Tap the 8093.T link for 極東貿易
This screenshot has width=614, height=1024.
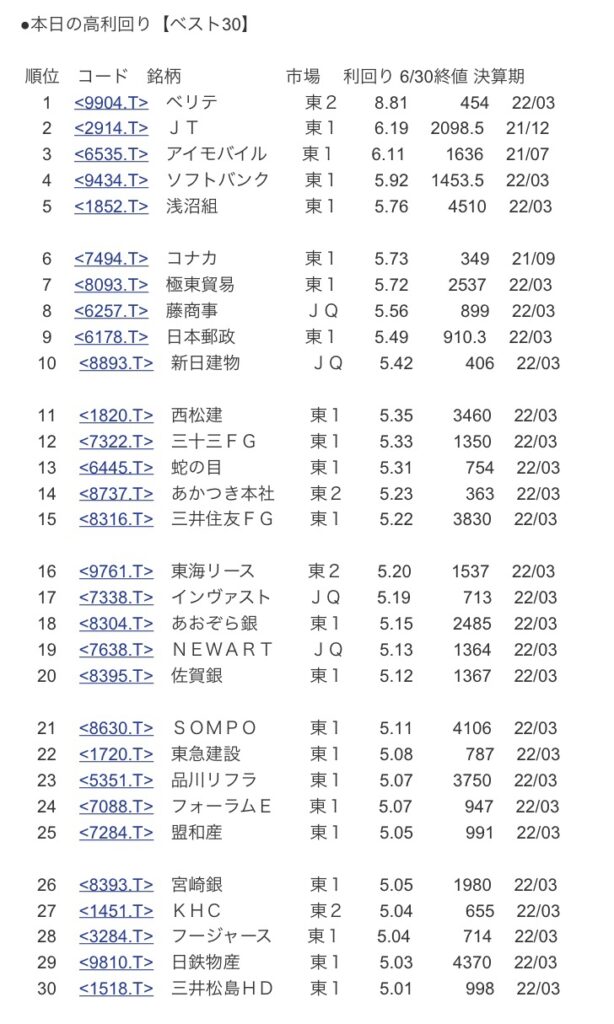coord(111,285)
